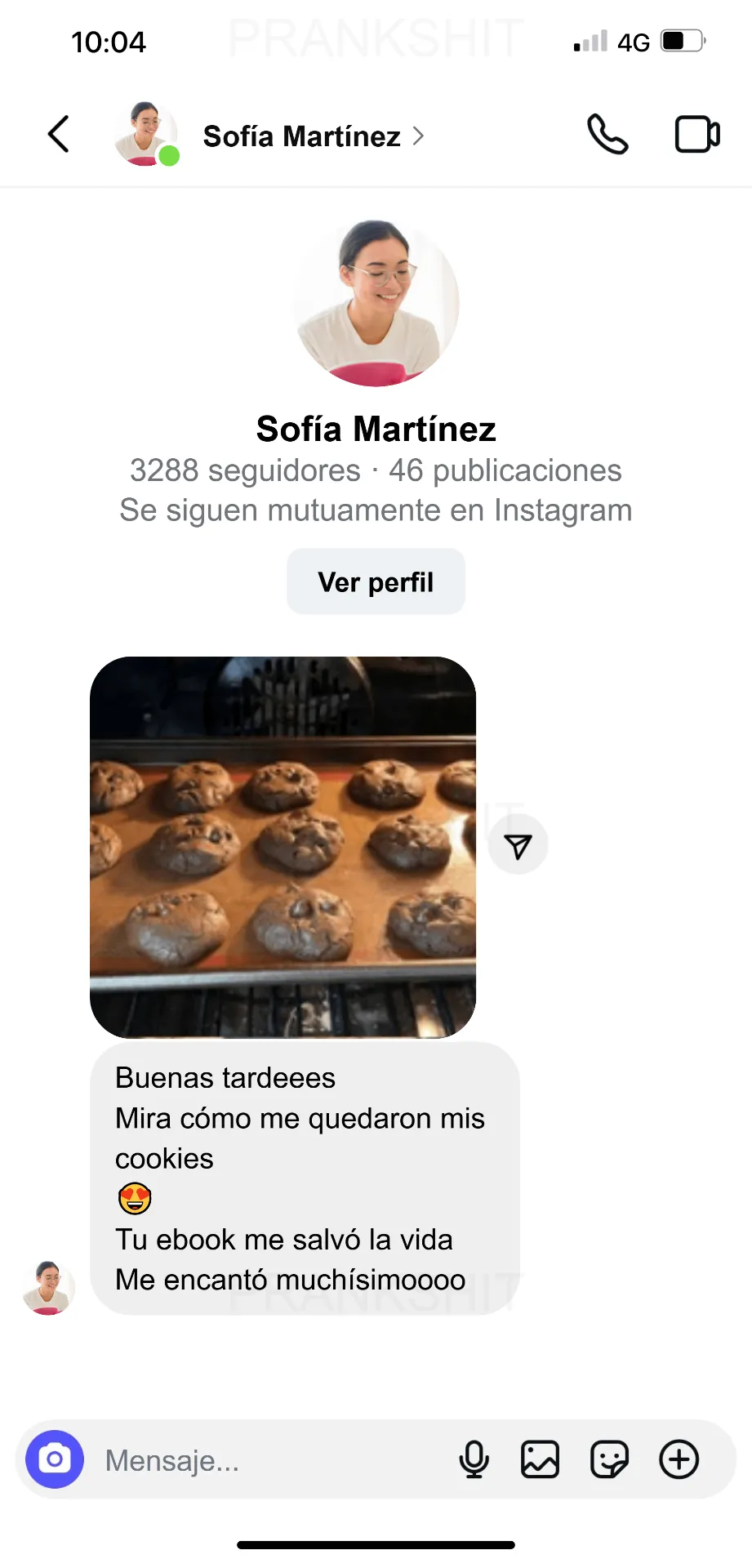Viewport: 752px width, 1568px height.
Task: Go back with the left arrow
Action: pyautogui.click(x=58, y=134)
